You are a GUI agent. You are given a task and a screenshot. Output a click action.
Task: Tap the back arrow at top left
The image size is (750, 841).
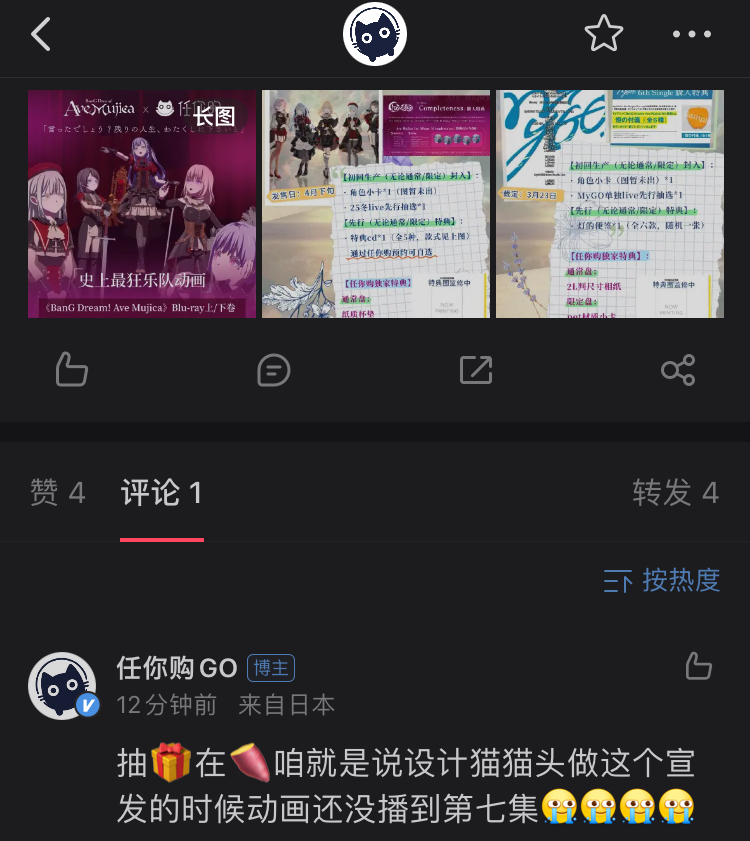coord(40,33)
